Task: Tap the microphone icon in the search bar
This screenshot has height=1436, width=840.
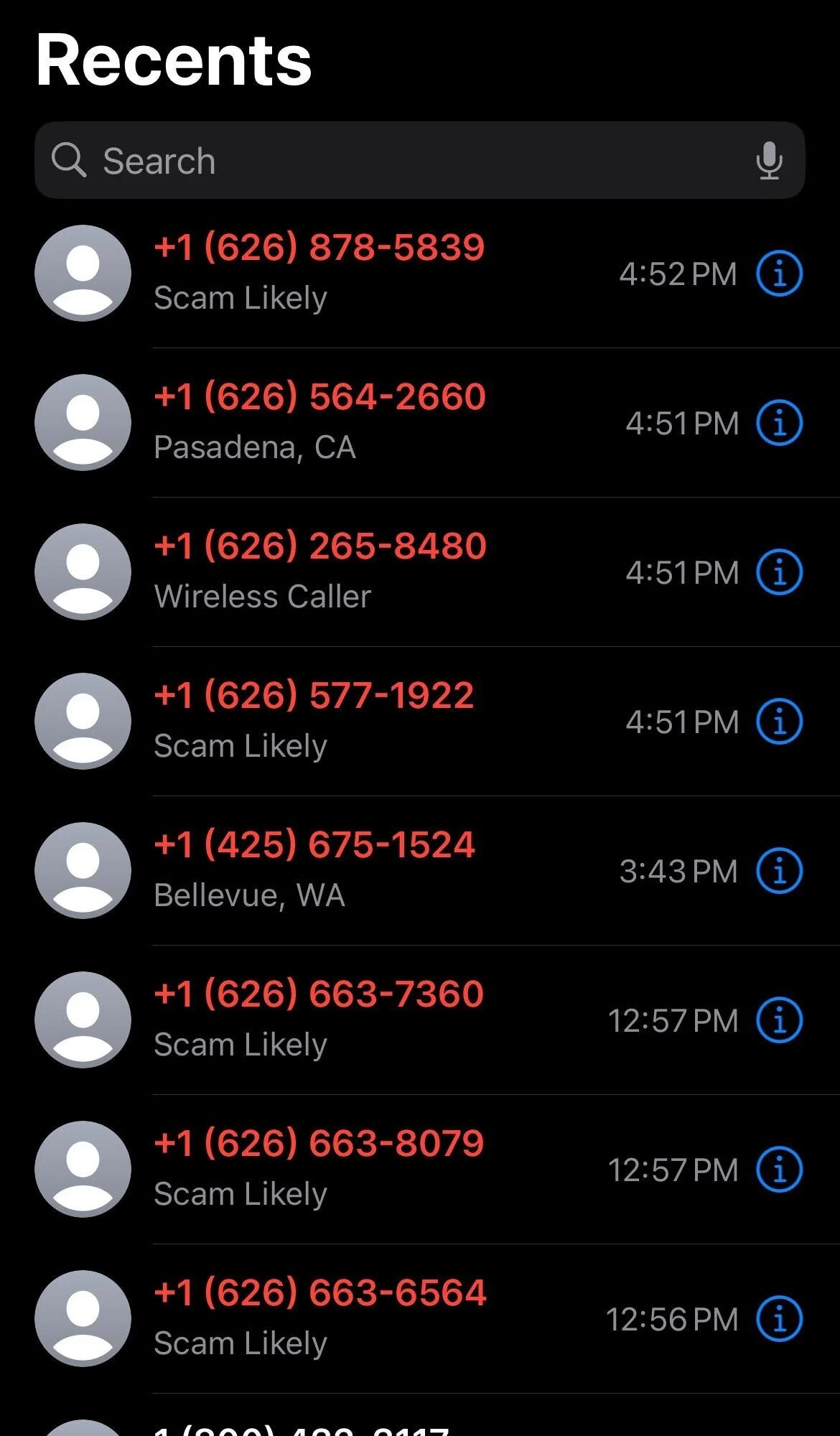Action: tap(770, 160)
